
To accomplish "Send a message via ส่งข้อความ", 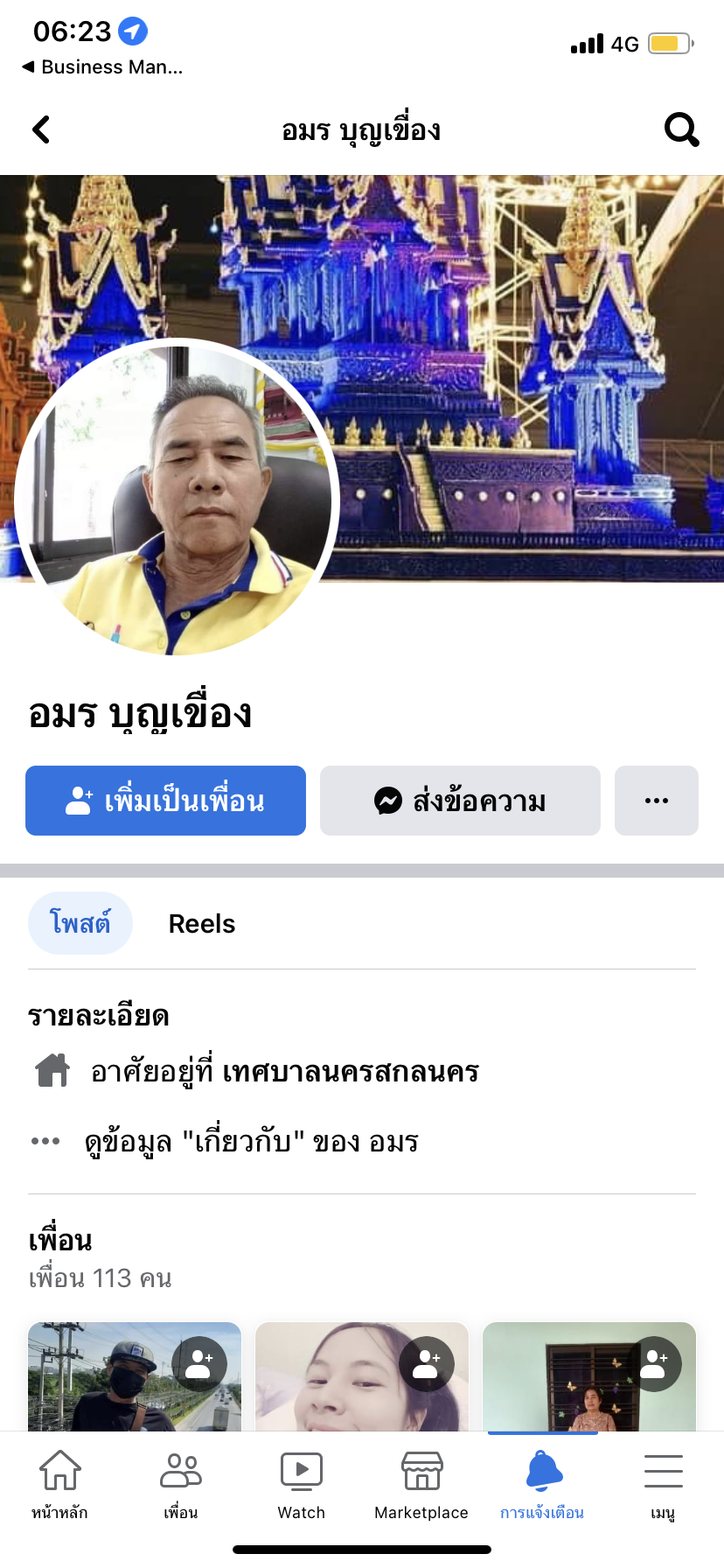I will [x=460, y=801].
